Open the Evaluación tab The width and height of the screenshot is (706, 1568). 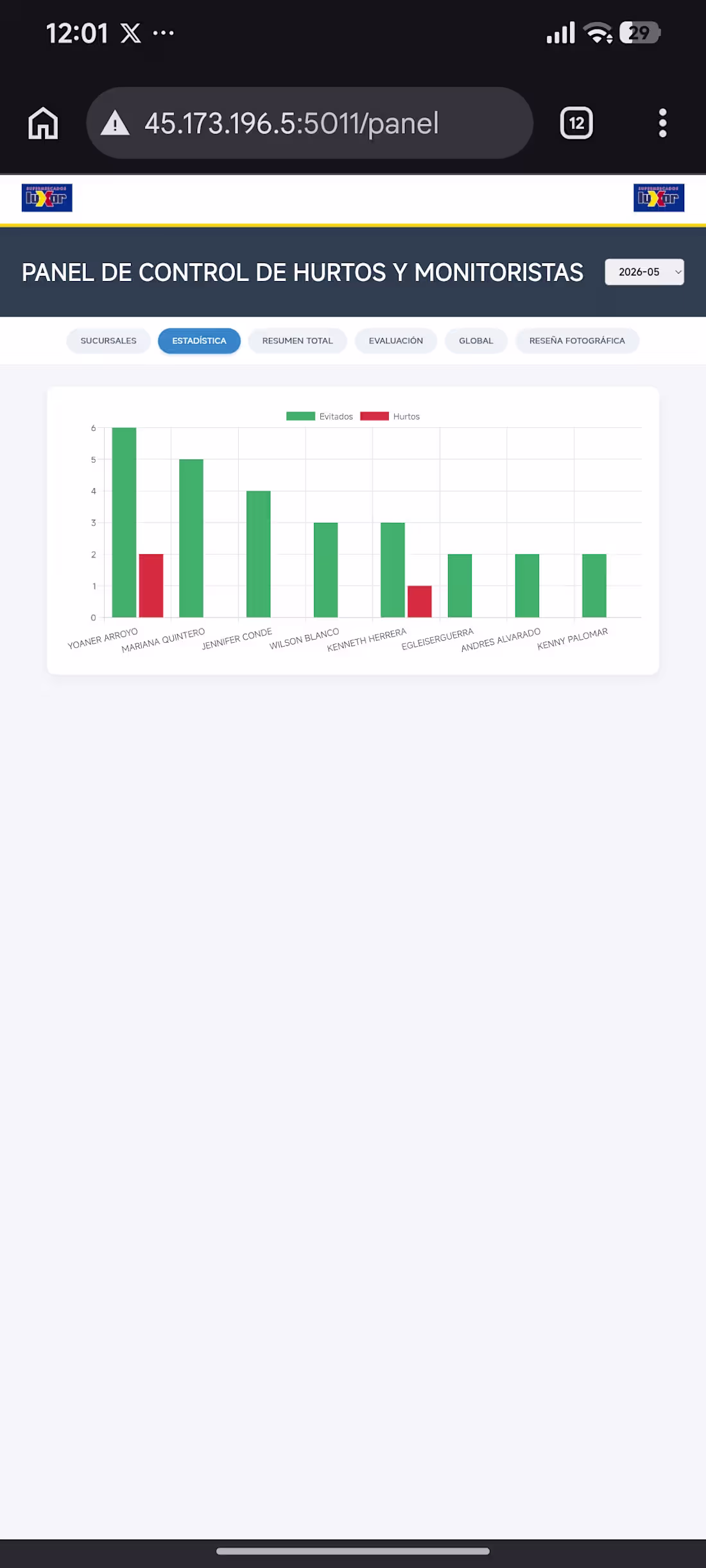tap(396, 341)
